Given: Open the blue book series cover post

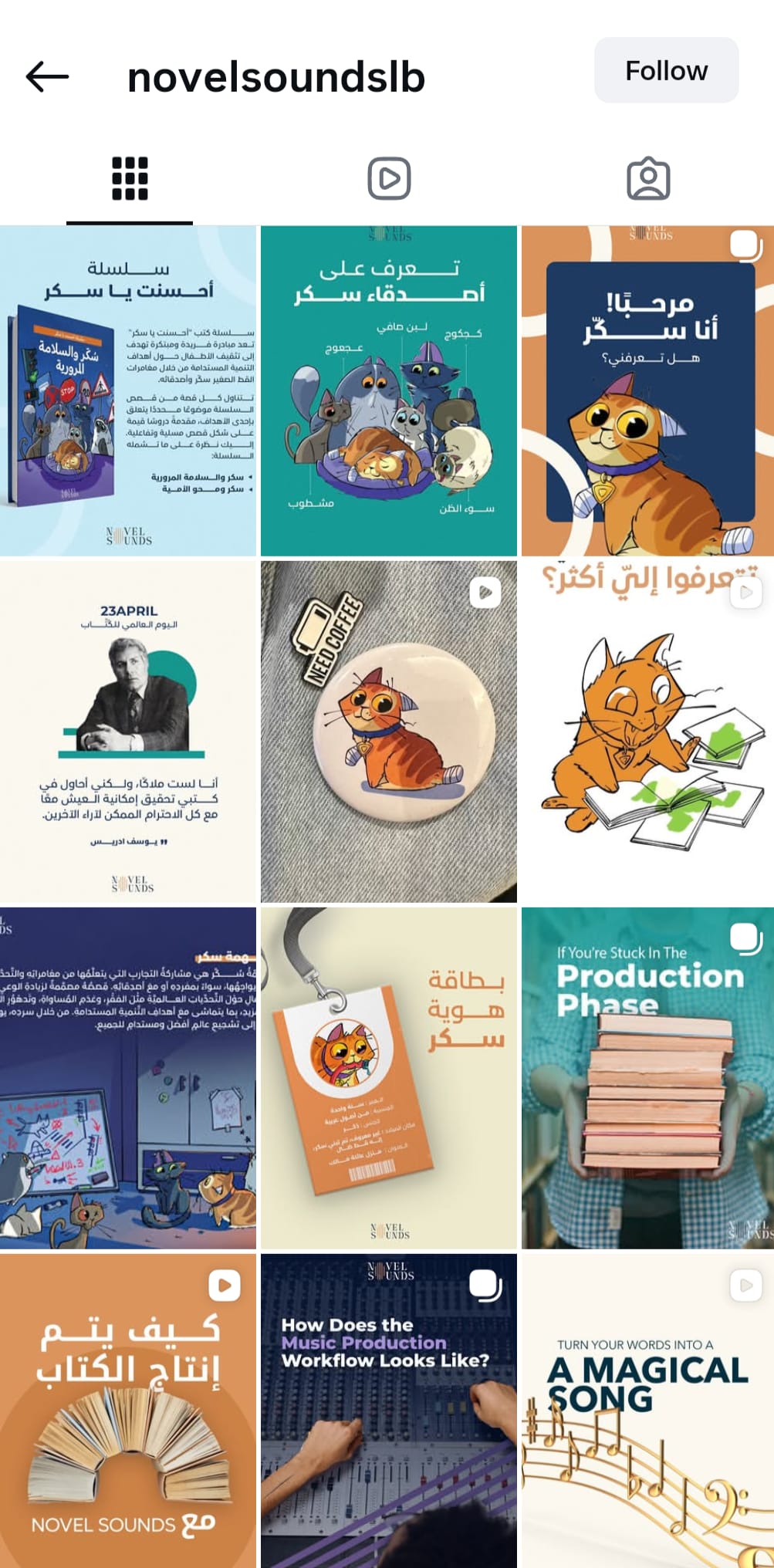Looking at the screenshot, I should click(x=128, y=390).
